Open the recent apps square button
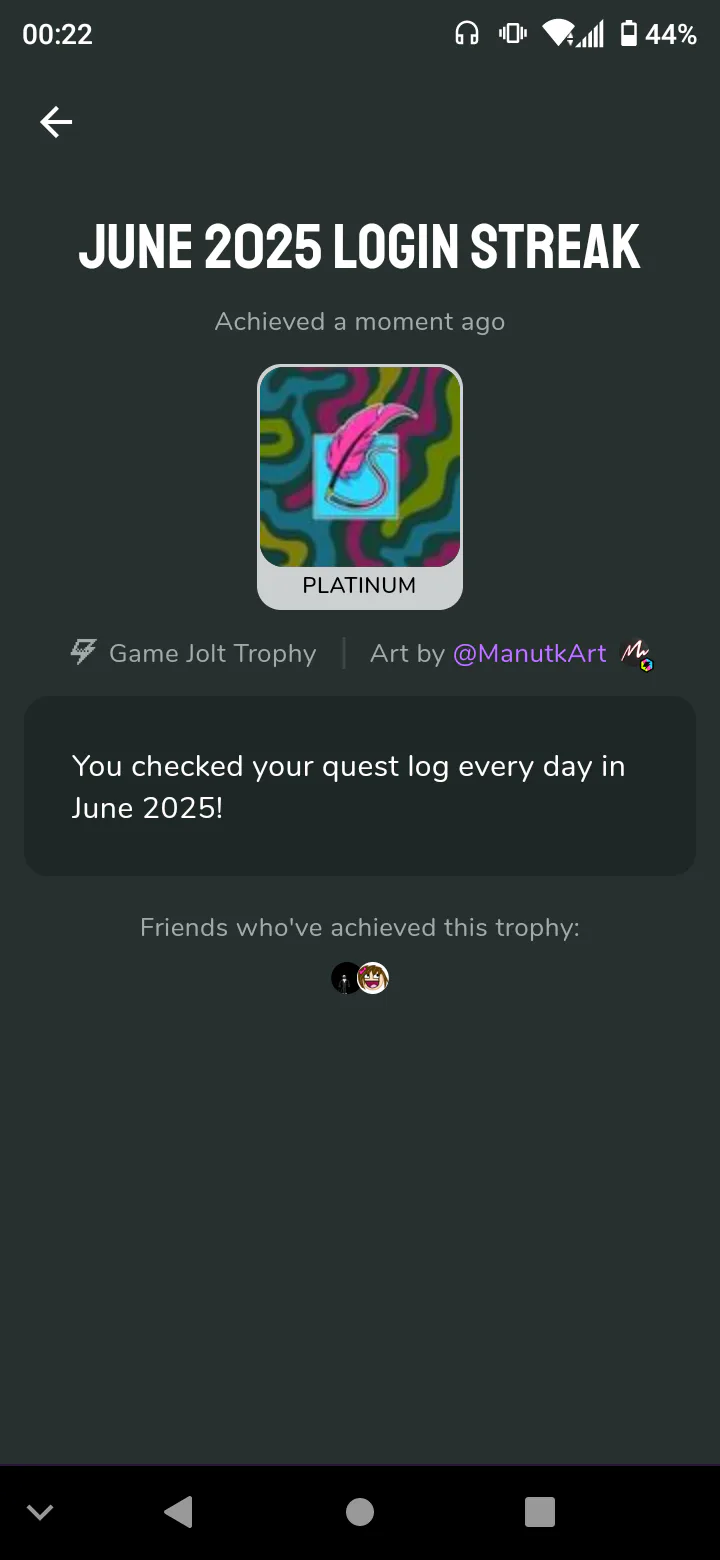Image resolution: width=720 pixels, height=1560 pixels. 540,1512
